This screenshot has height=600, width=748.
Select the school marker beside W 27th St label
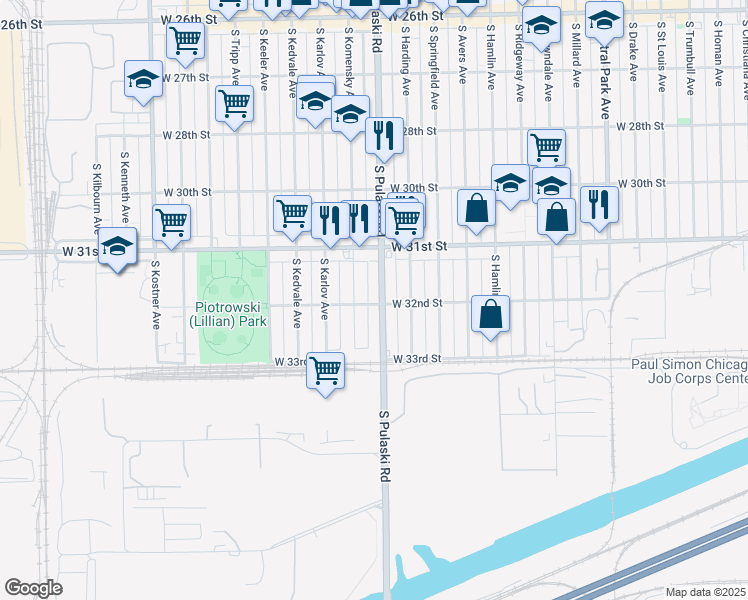(x=143, y=79)
